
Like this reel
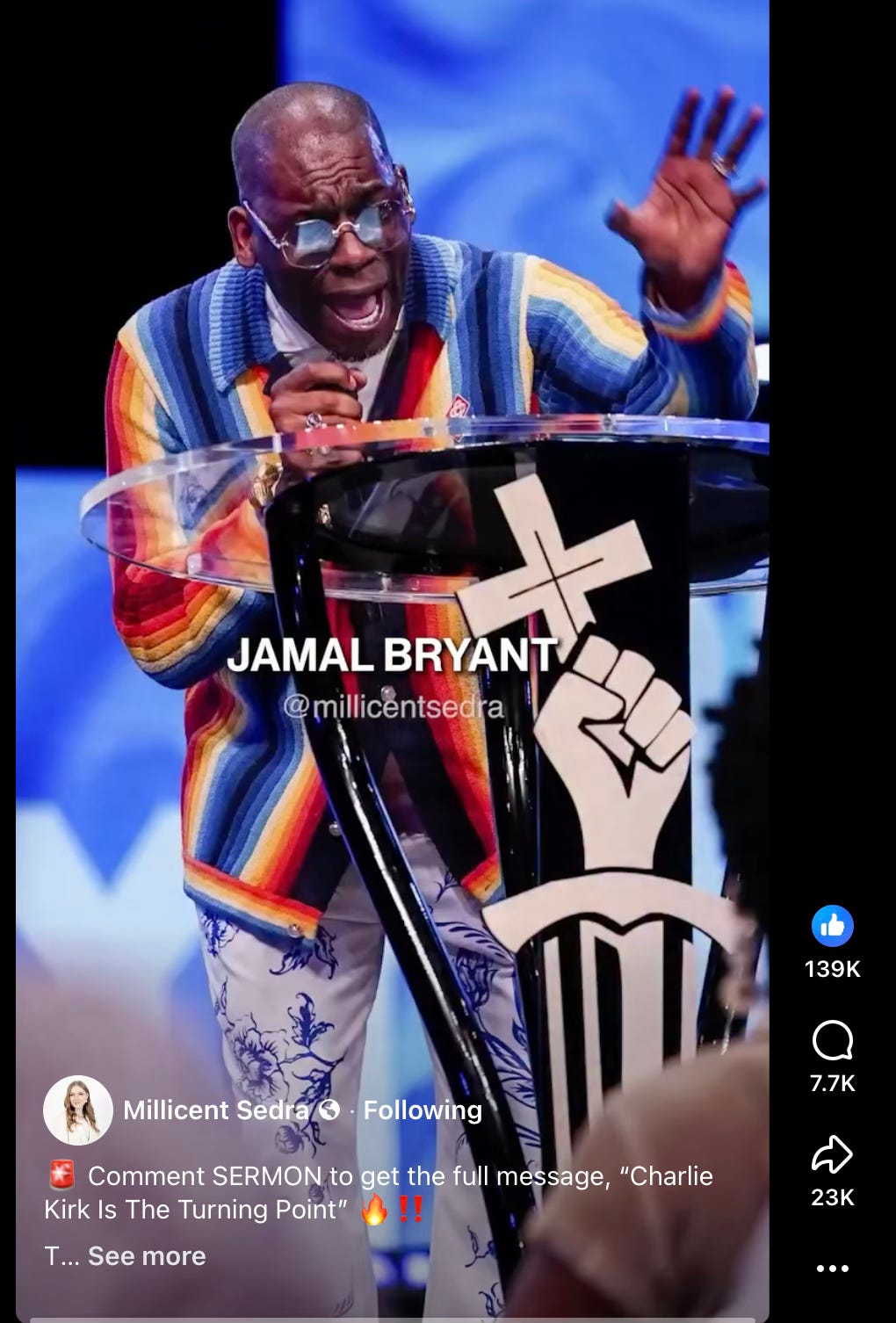tap(832, 925)
